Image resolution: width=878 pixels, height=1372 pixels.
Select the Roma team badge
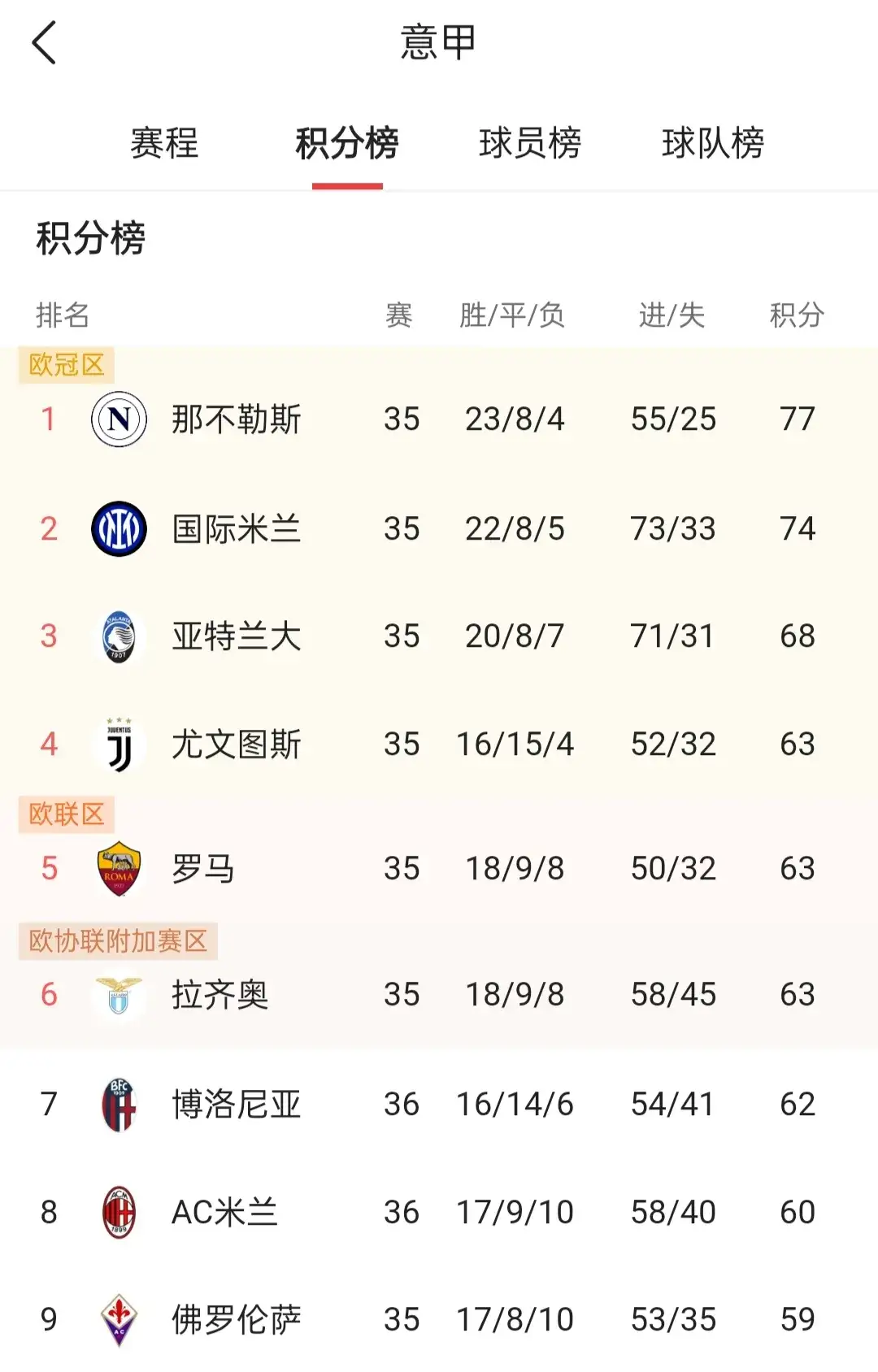click(119, 867)
